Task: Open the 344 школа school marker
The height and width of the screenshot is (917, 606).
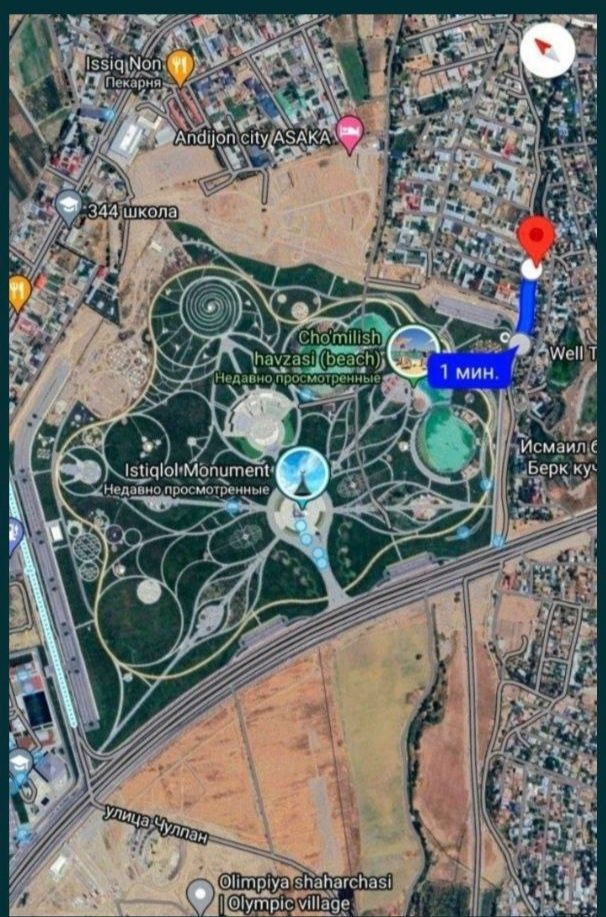Action: [x=68, y=206]
